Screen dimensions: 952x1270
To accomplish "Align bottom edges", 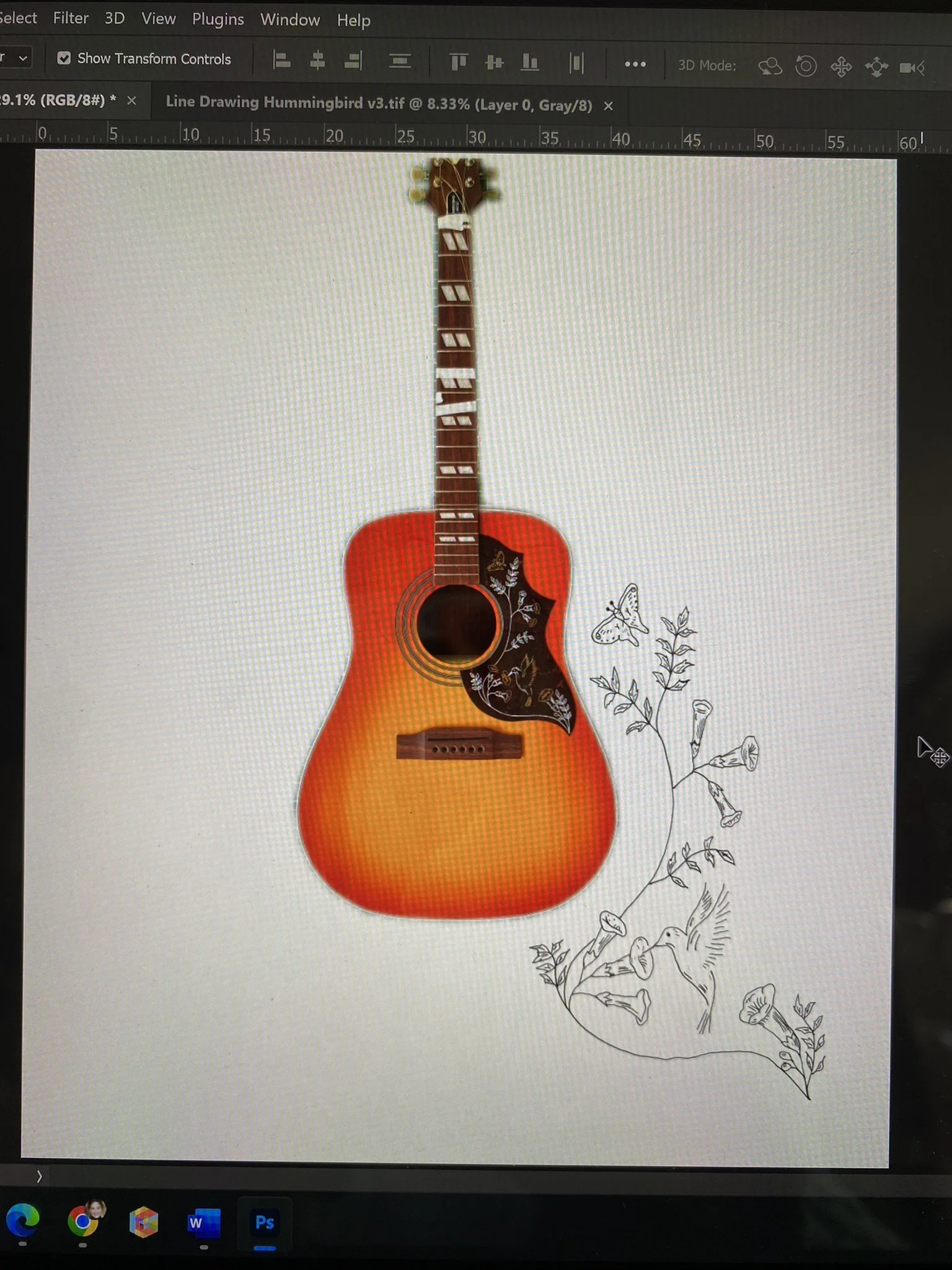I will click(530, 62).
